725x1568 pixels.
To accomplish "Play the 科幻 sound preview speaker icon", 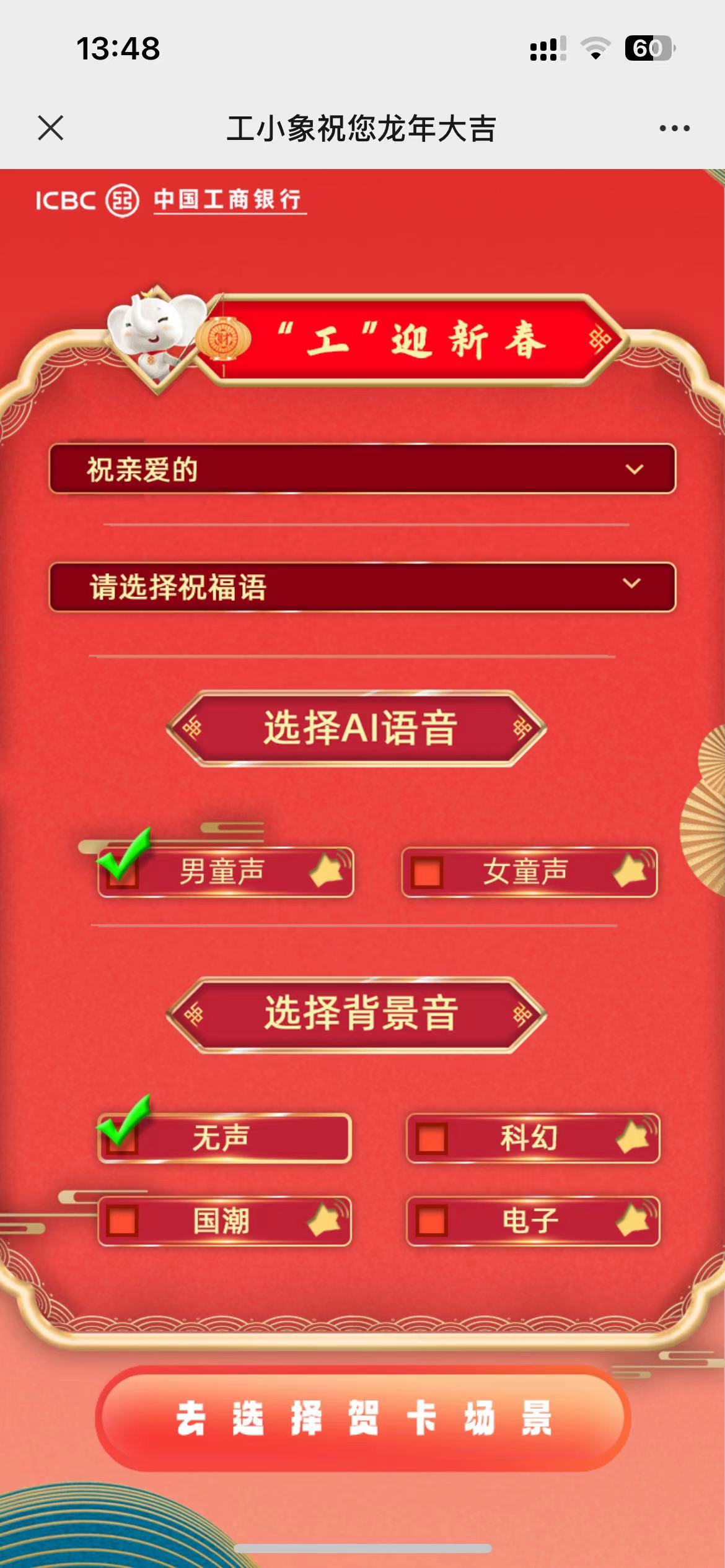I will 636,1136.
